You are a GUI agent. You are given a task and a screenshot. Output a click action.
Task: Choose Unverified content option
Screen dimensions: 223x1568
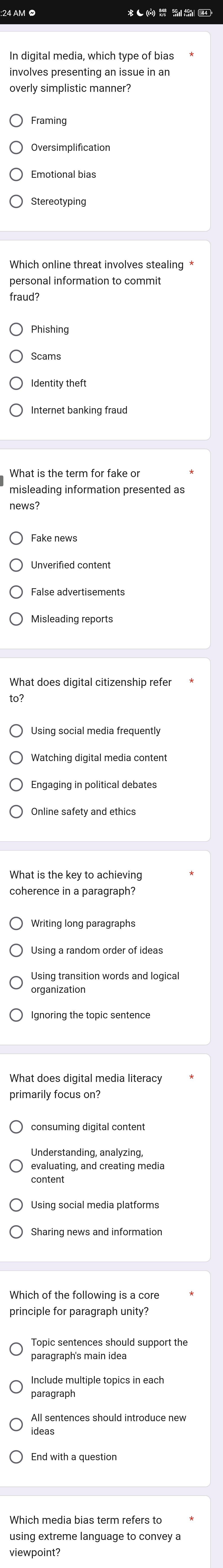tap(16, 565)
